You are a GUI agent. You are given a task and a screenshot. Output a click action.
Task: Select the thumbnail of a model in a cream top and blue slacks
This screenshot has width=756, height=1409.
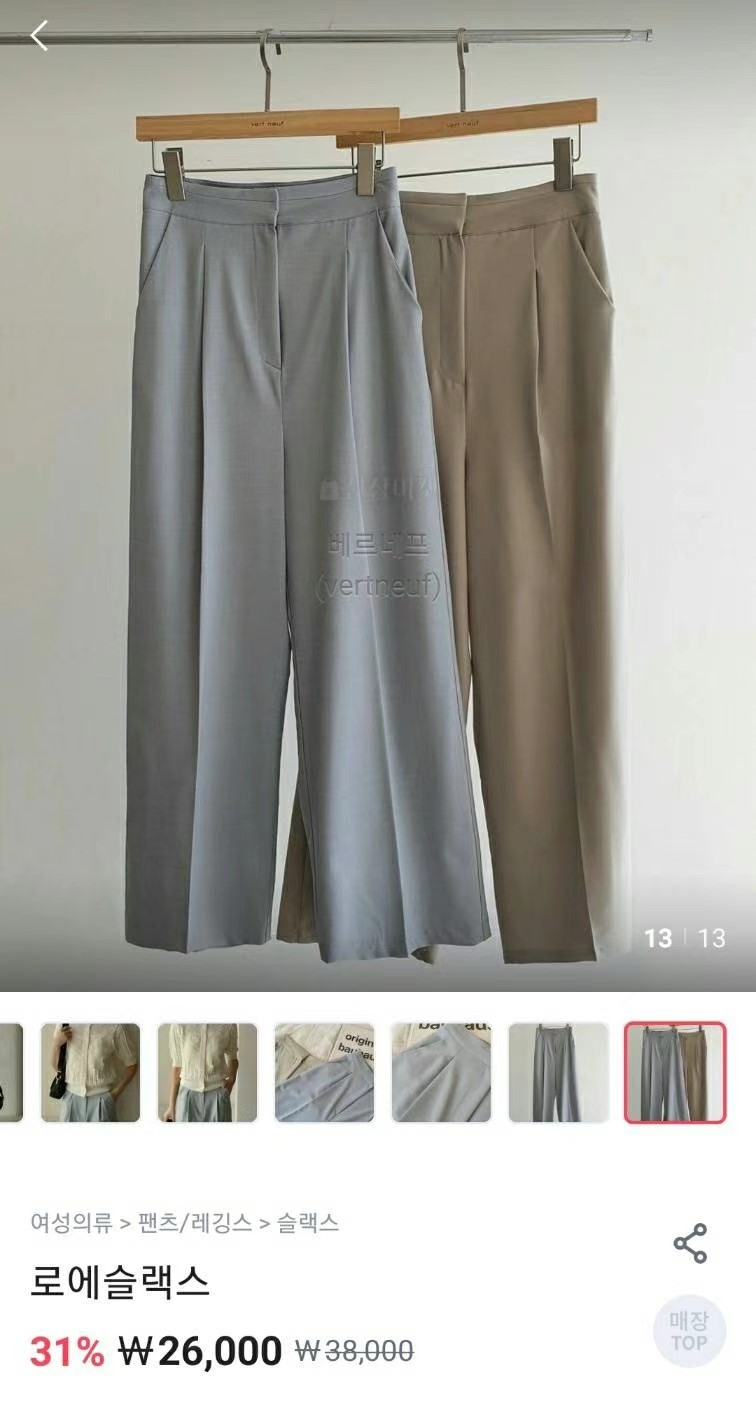[208, 1072]
